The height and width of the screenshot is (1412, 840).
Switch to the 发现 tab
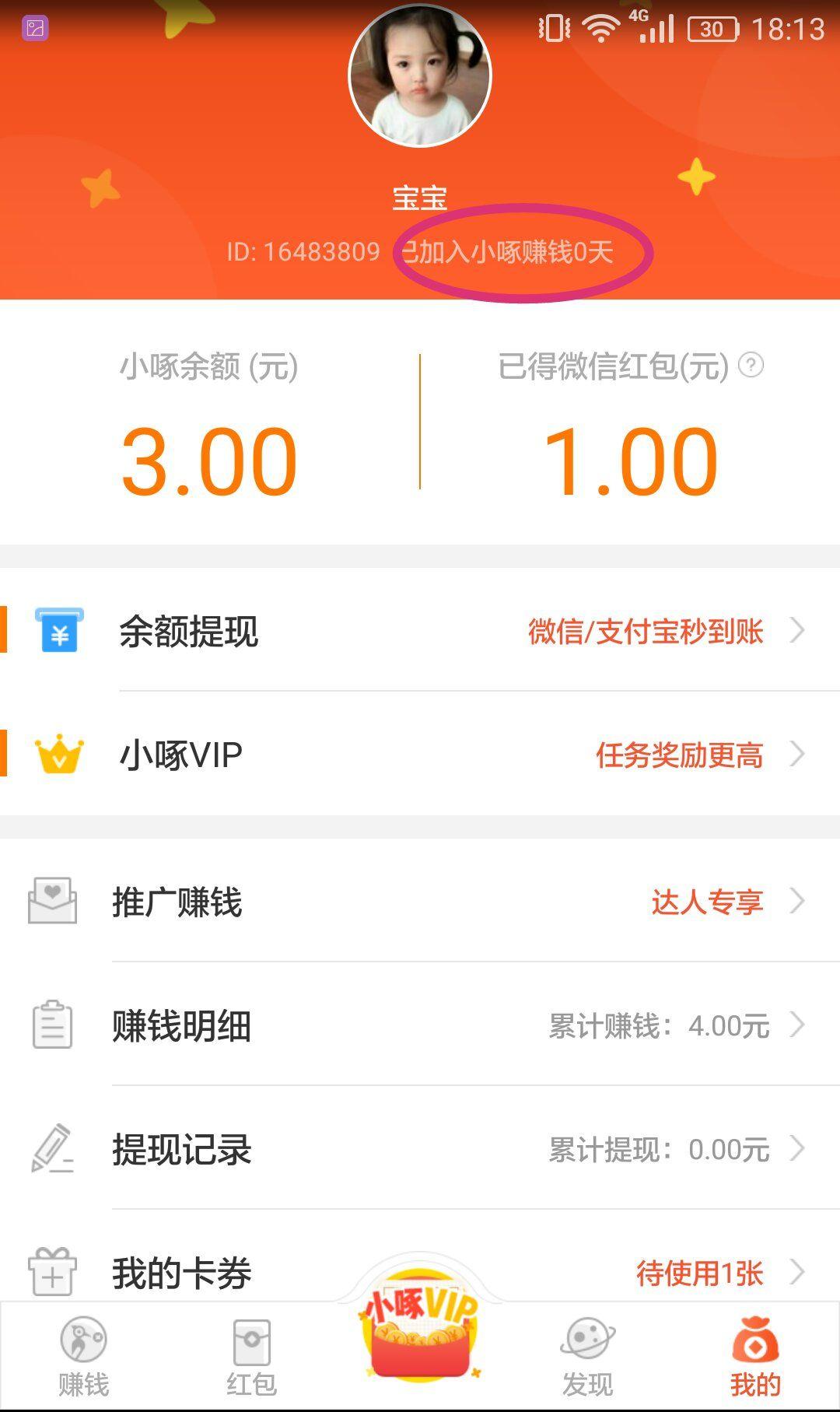[588, 1355]
